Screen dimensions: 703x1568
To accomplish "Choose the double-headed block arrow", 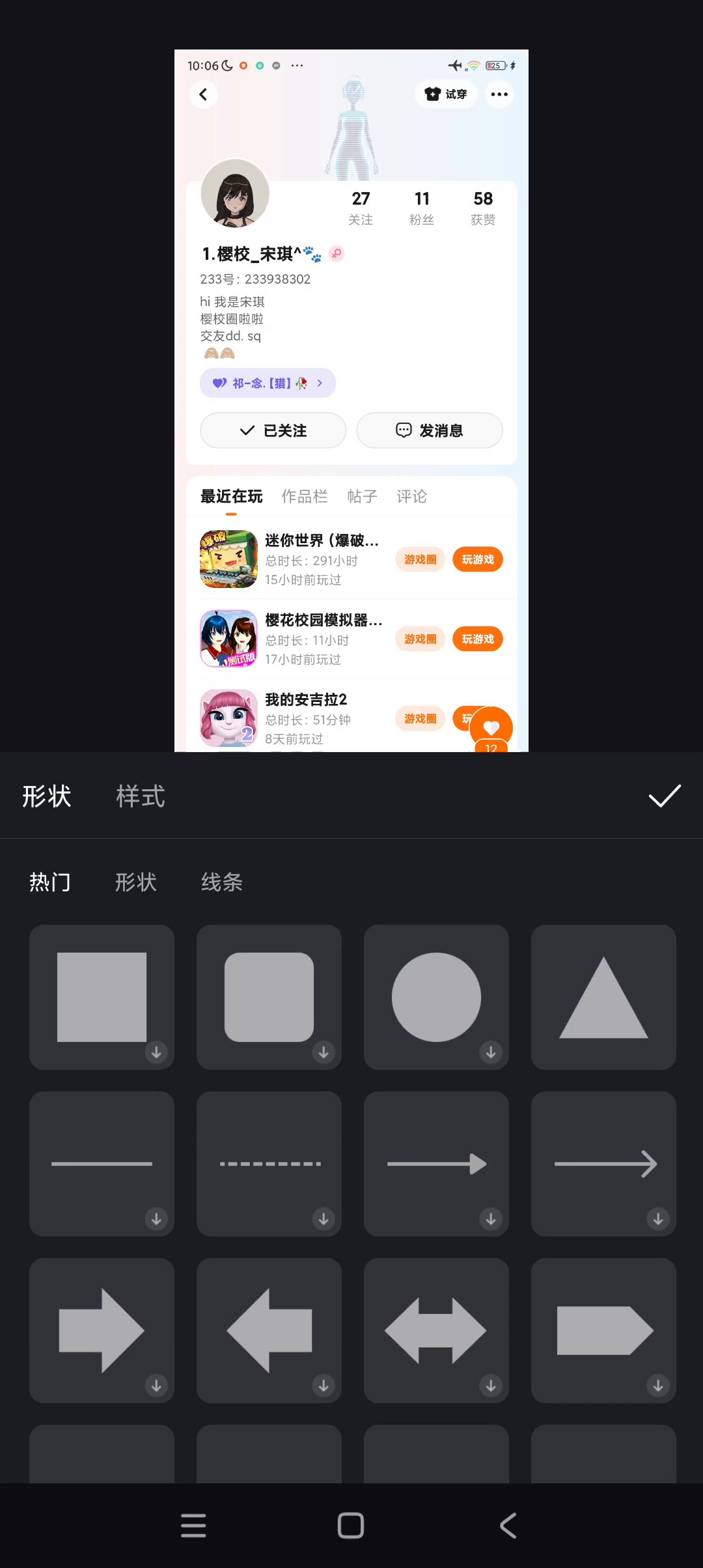I will click(x=436, y=1330).
